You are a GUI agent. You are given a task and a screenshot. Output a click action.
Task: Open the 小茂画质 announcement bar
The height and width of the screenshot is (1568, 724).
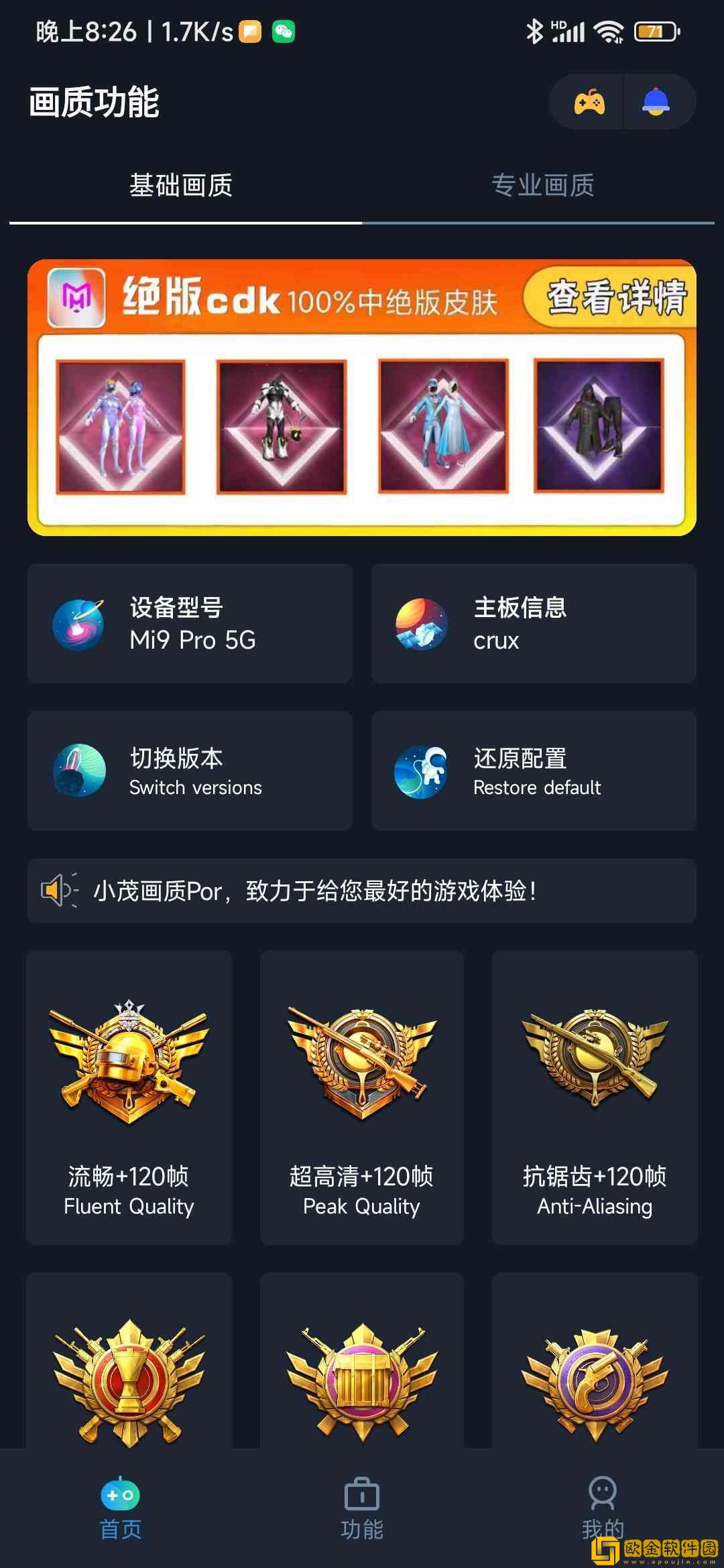click(361, 891)
